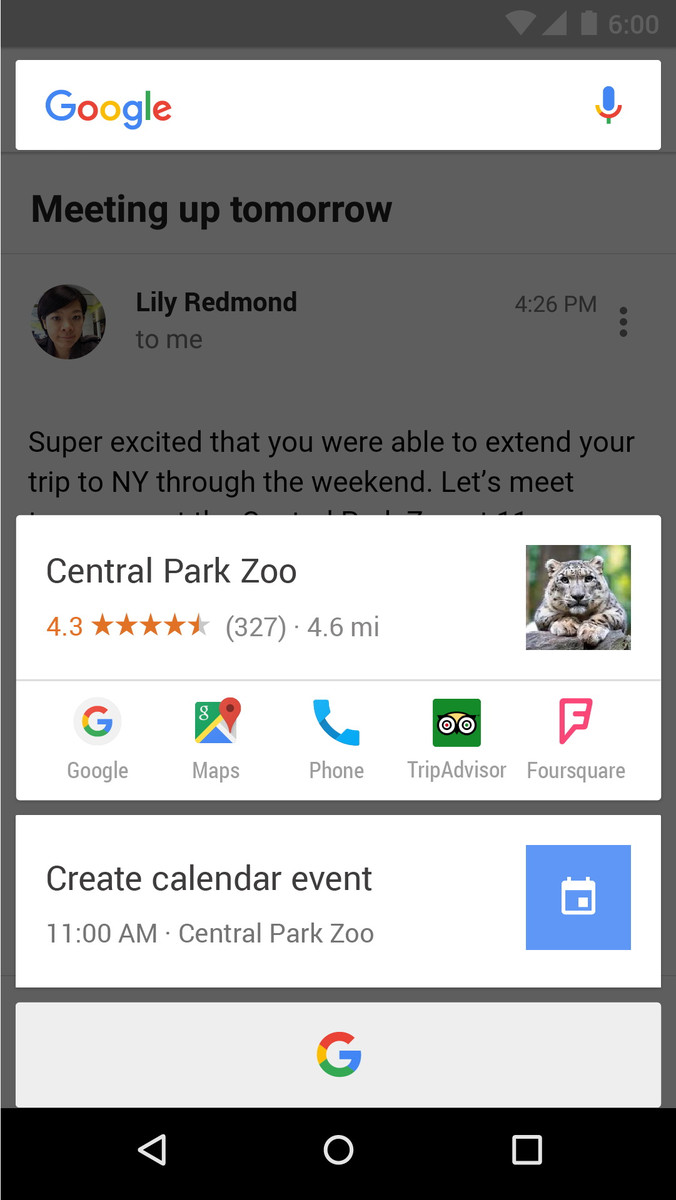Viewport: 676px width, 1200px height.
Task: Tap the Google G button bar
Action: [x=338, y=1054]
